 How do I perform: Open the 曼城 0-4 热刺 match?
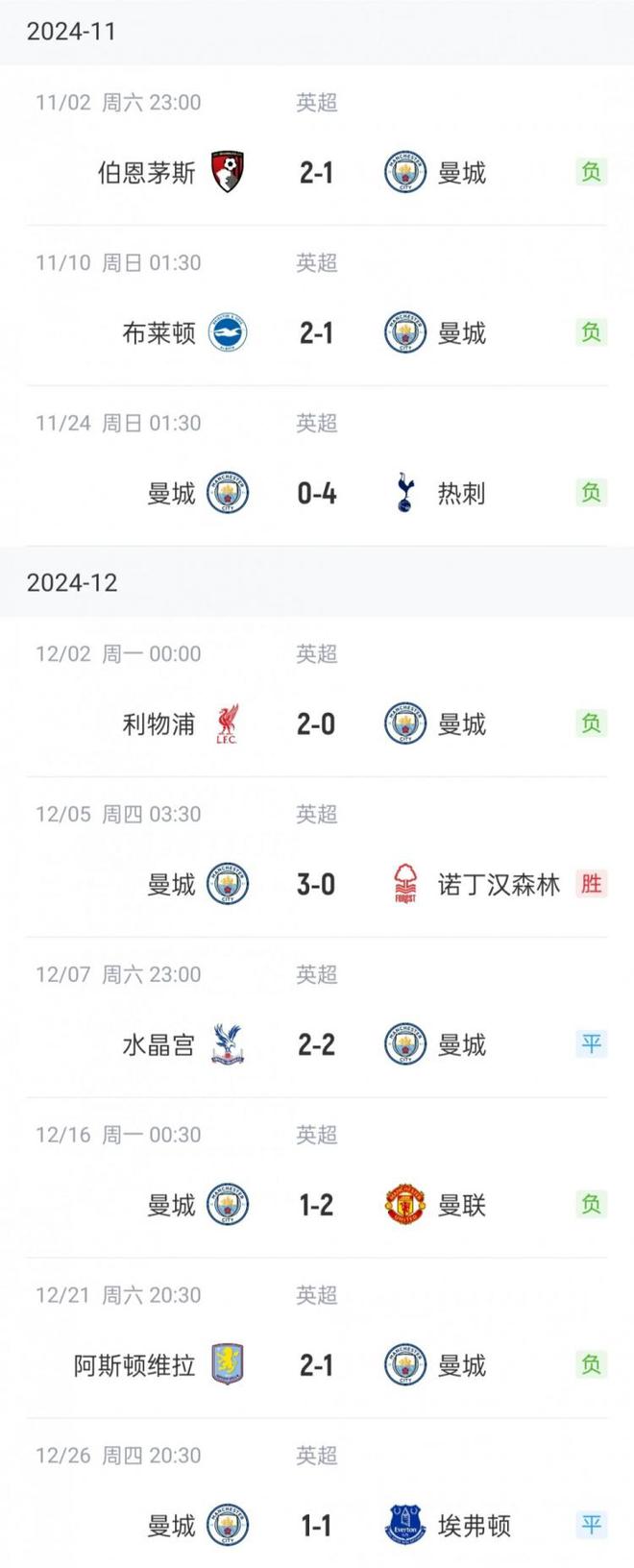(x=316, y=494)
